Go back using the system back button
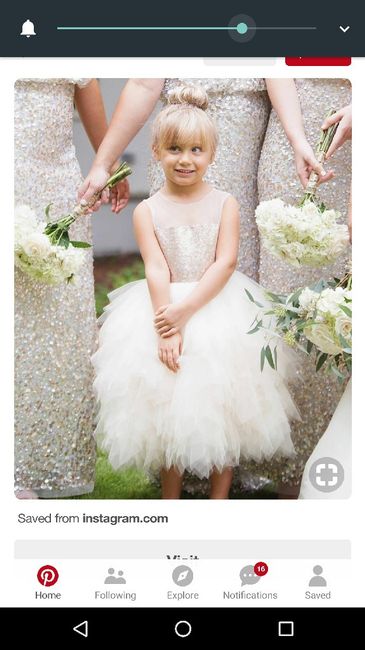 [80, 629]
